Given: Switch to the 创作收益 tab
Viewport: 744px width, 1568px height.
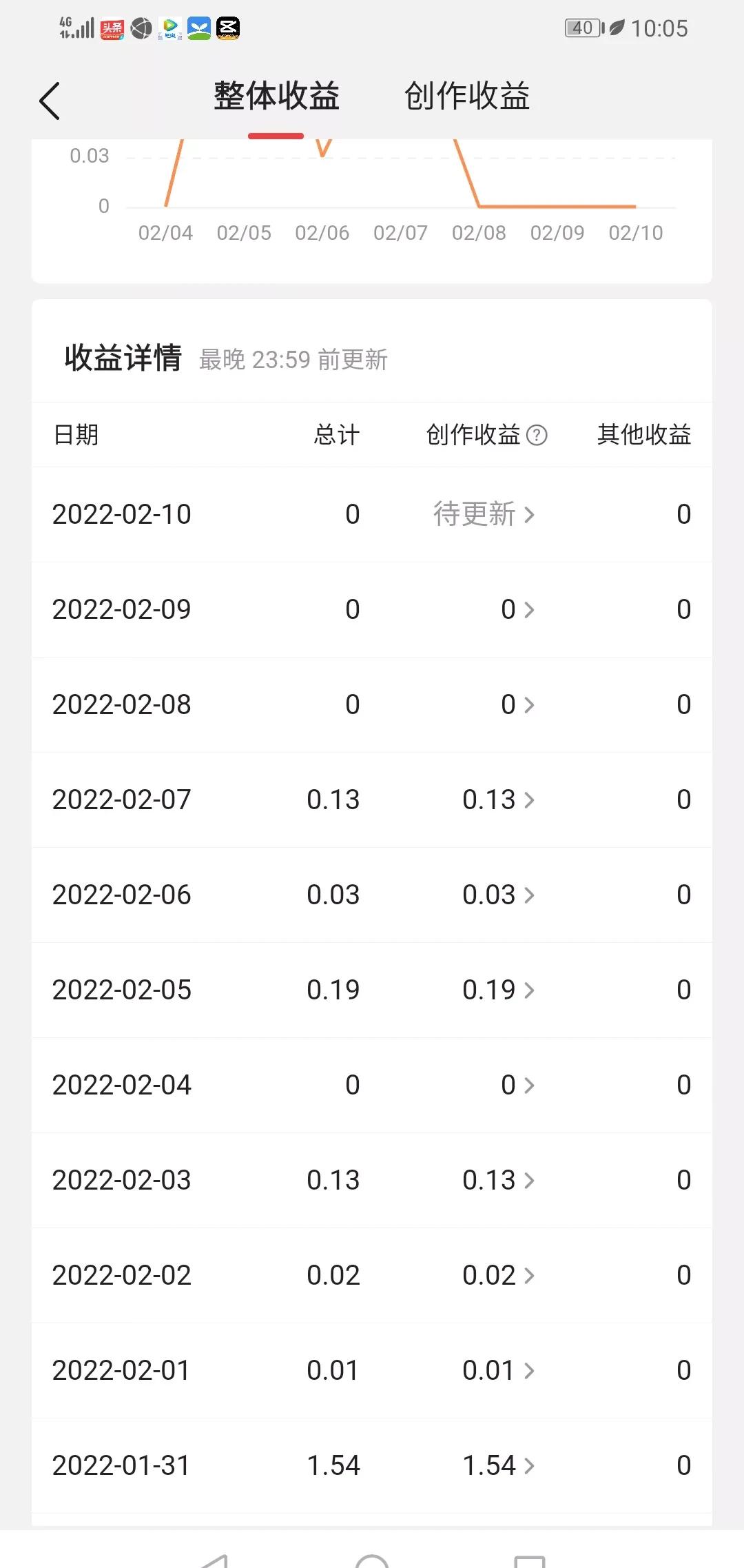Looking at the screenshot, I should 467,96.
